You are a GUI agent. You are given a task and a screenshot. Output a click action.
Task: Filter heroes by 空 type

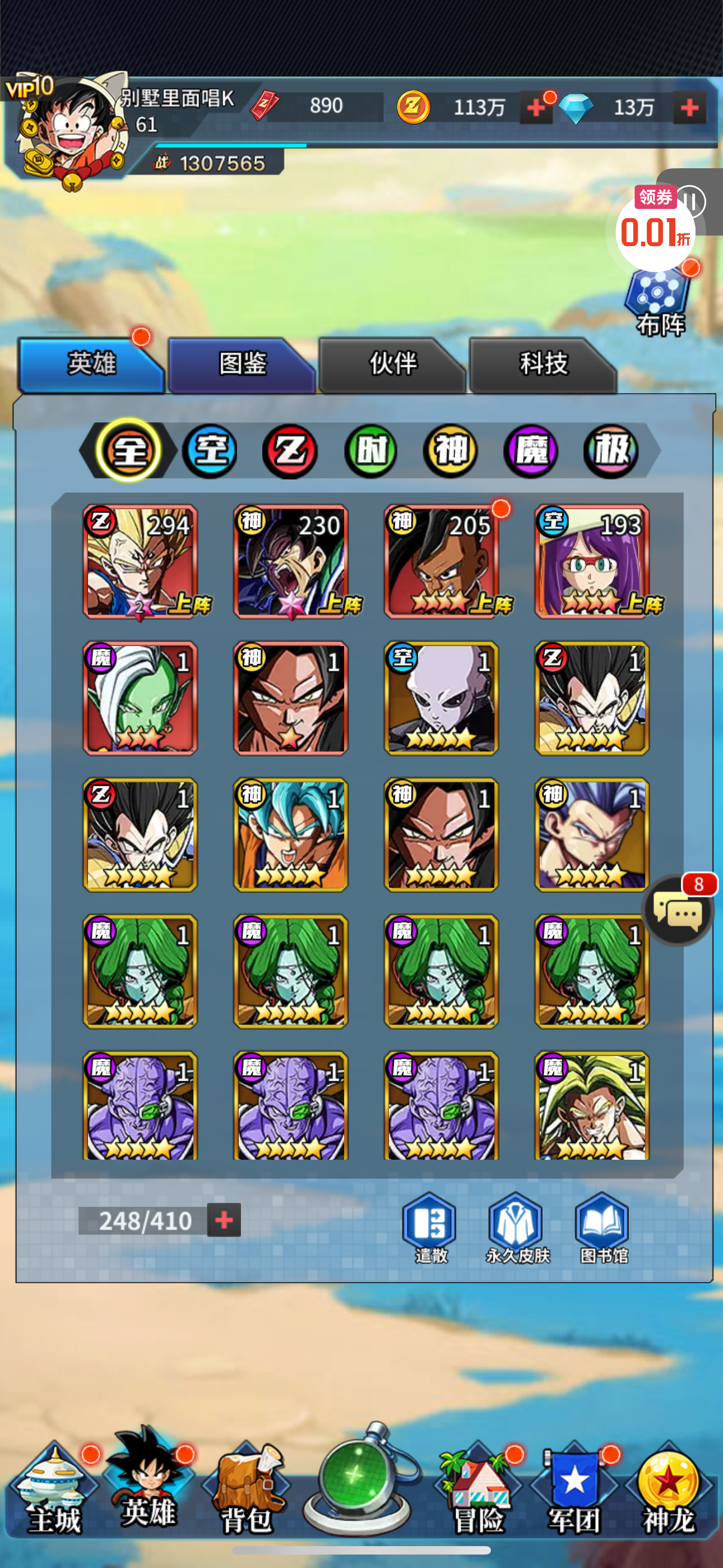(x=210, y=451)
